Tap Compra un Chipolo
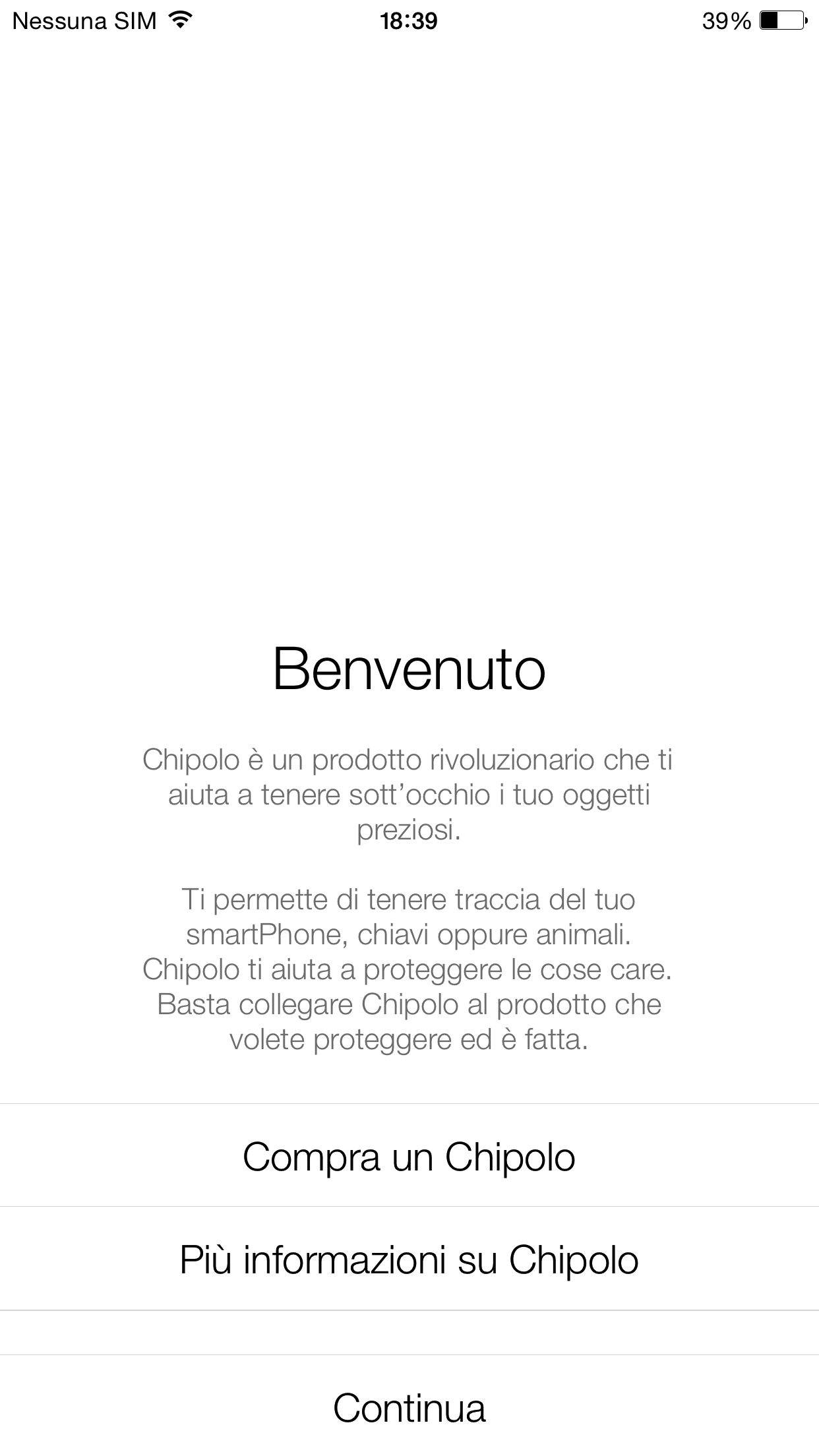 pos(409,1157)
